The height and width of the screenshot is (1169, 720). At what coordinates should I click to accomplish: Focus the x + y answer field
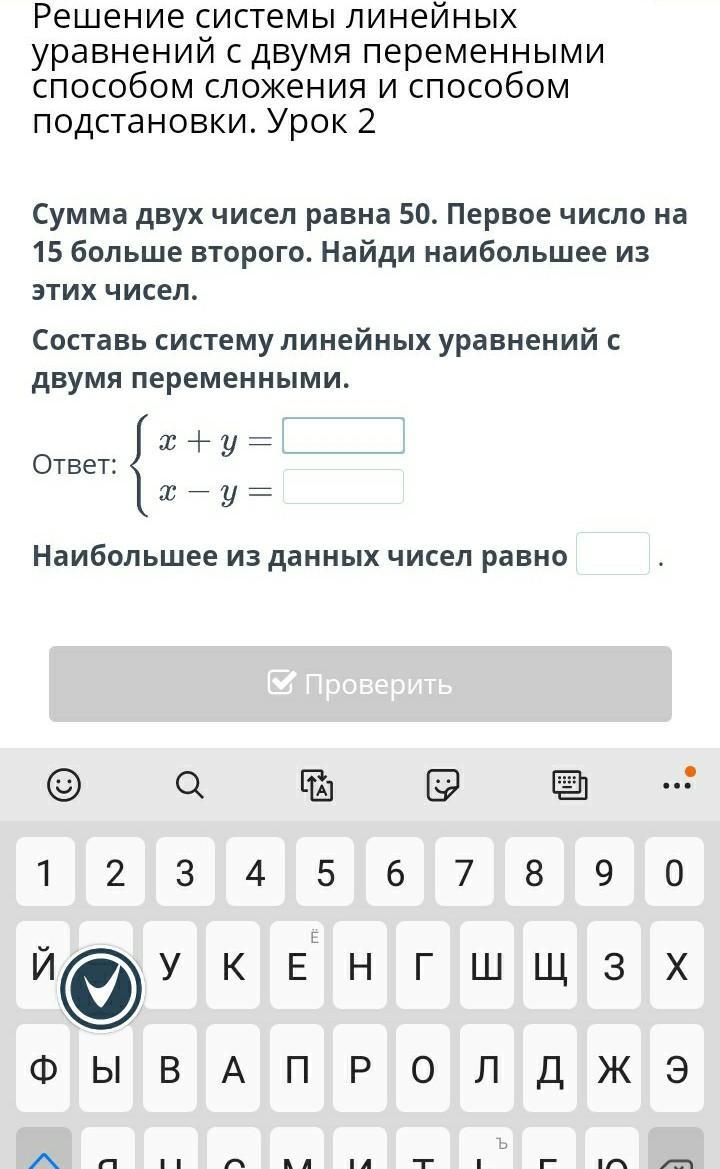[343, 436]
